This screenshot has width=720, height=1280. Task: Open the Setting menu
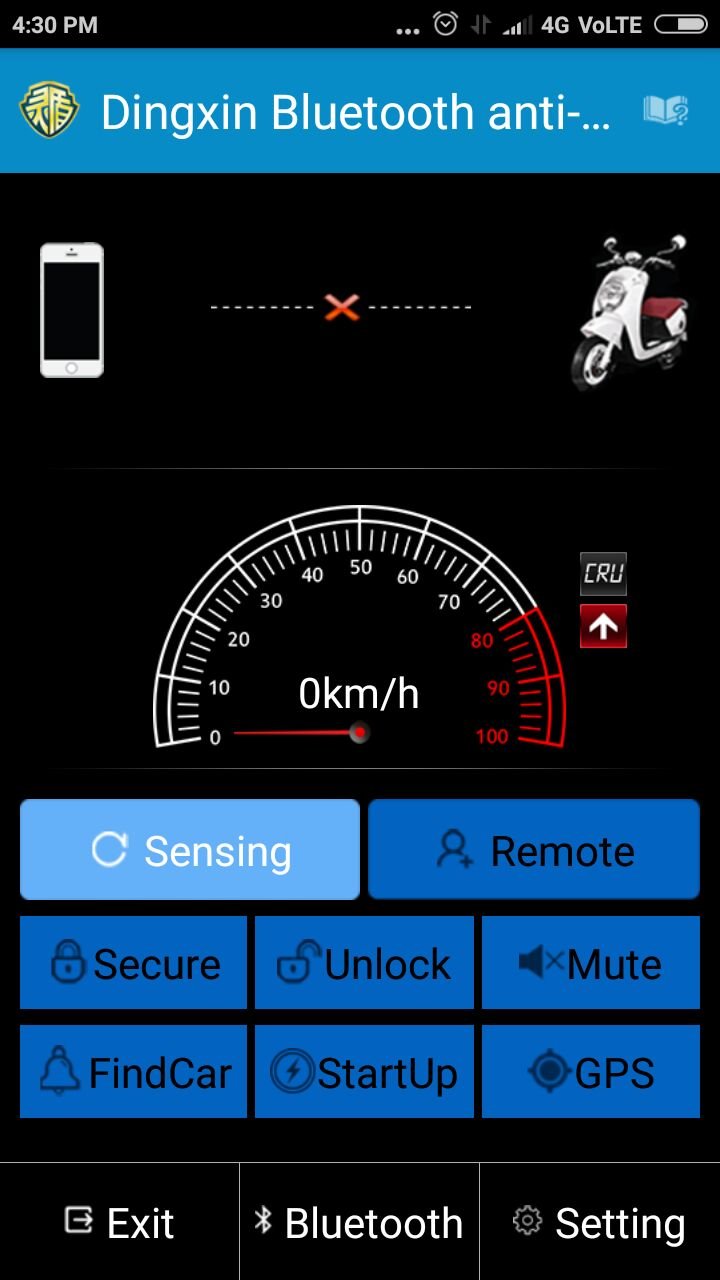(599, 1222)
